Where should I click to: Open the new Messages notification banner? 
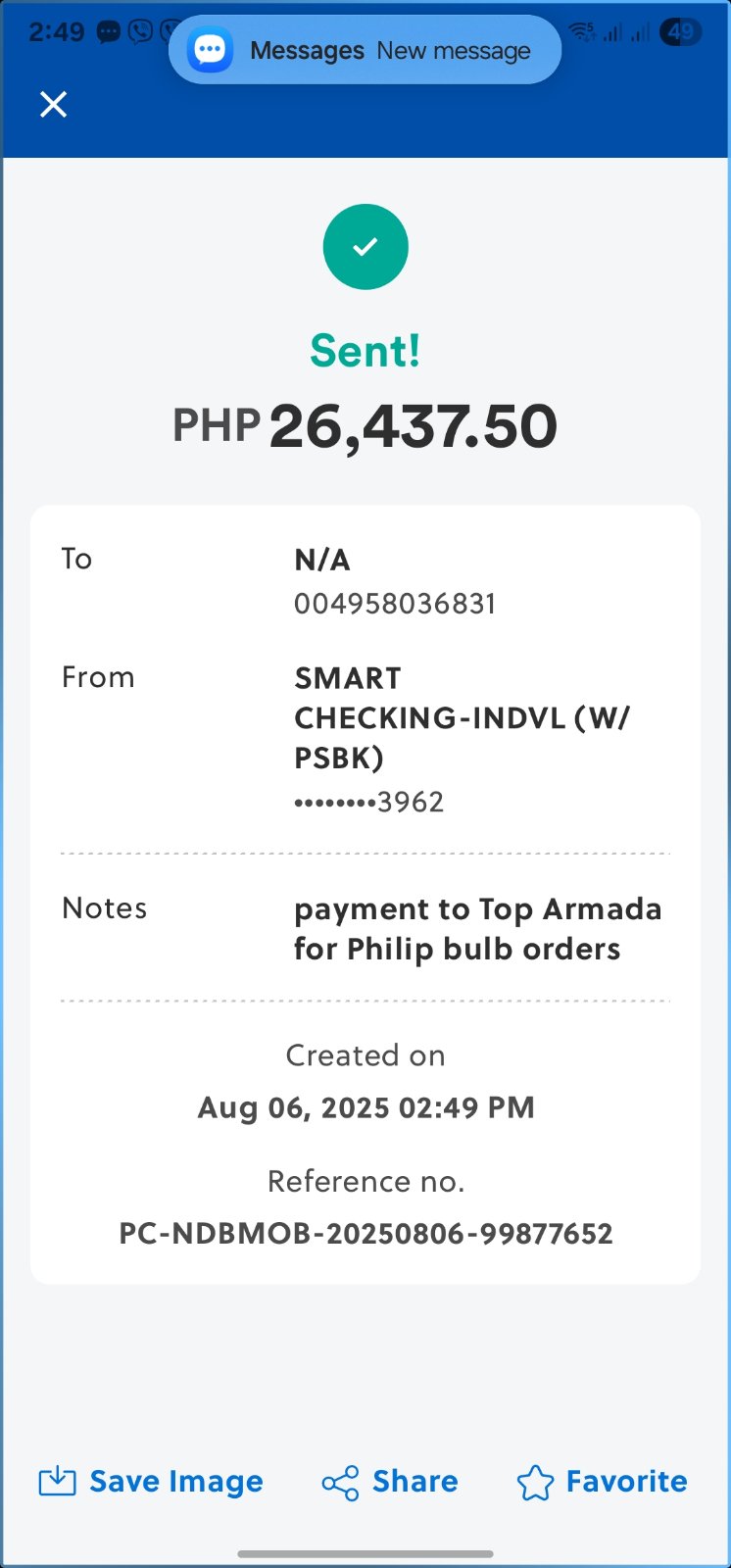pyautogui.click(x=365, y=51)
